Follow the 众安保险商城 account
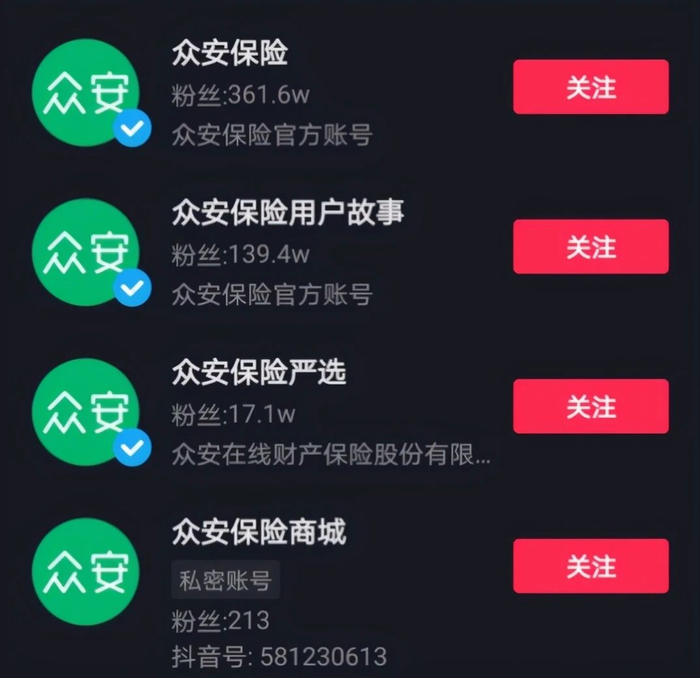The image size is (700, 678). [x=590, y=566]
